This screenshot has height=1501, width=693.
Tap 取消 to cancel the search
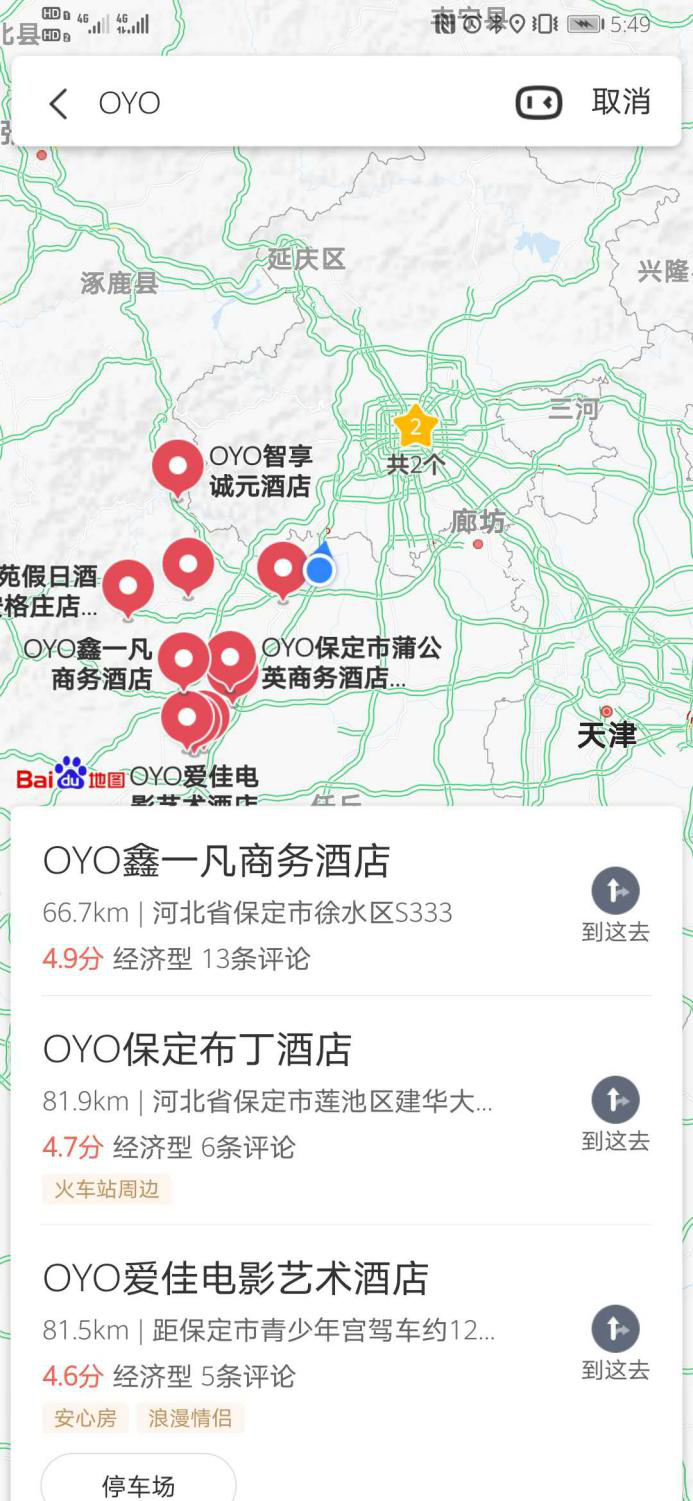pos(621,102)
